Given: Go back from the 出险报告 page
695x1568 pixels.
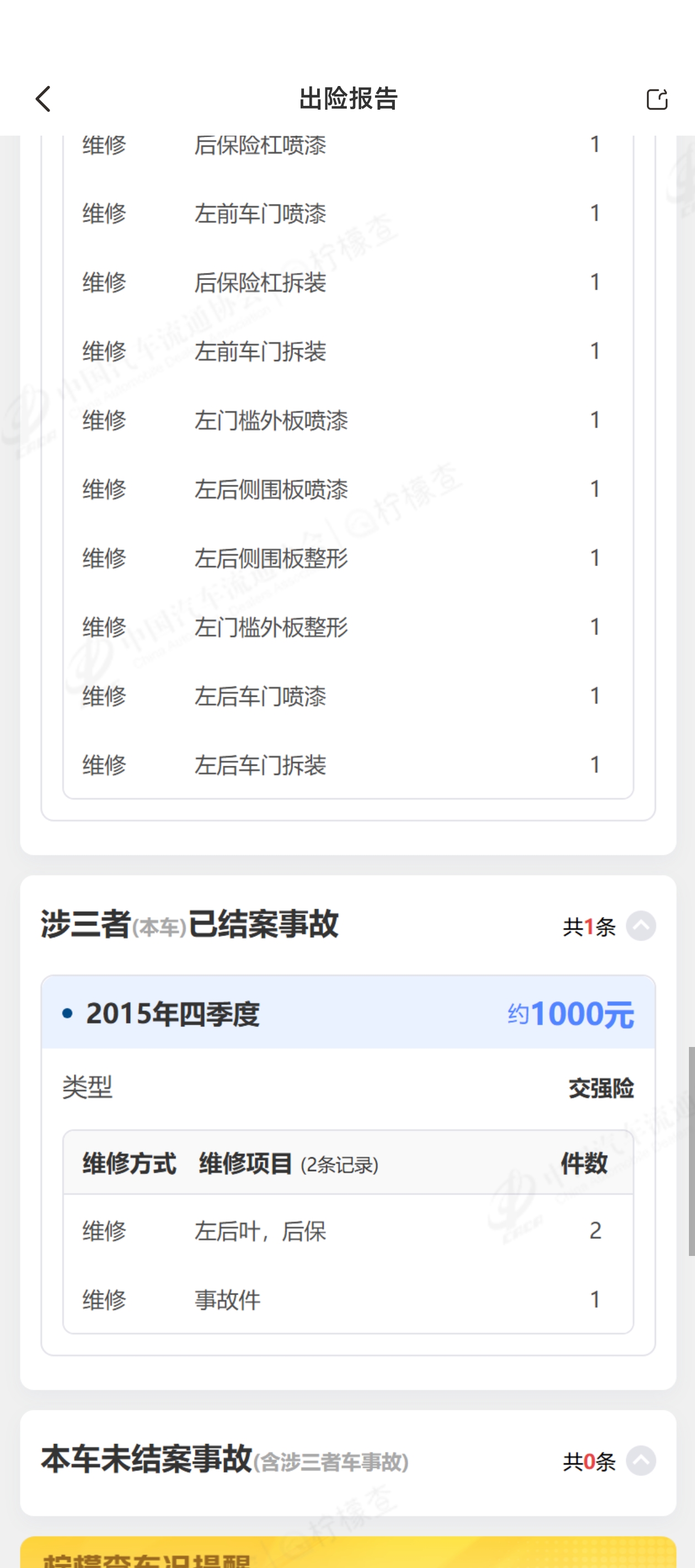Looking at the screenshot, I should tap(42, 99).
